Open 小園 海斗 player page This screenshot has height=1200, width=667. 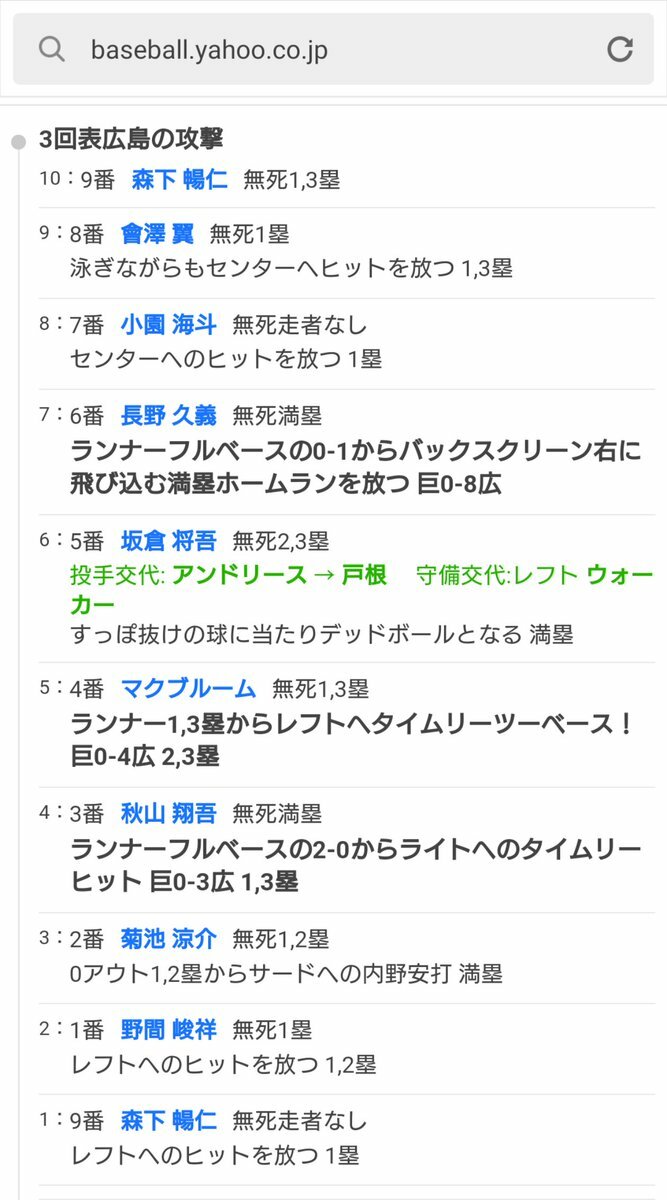pos(168,325)
